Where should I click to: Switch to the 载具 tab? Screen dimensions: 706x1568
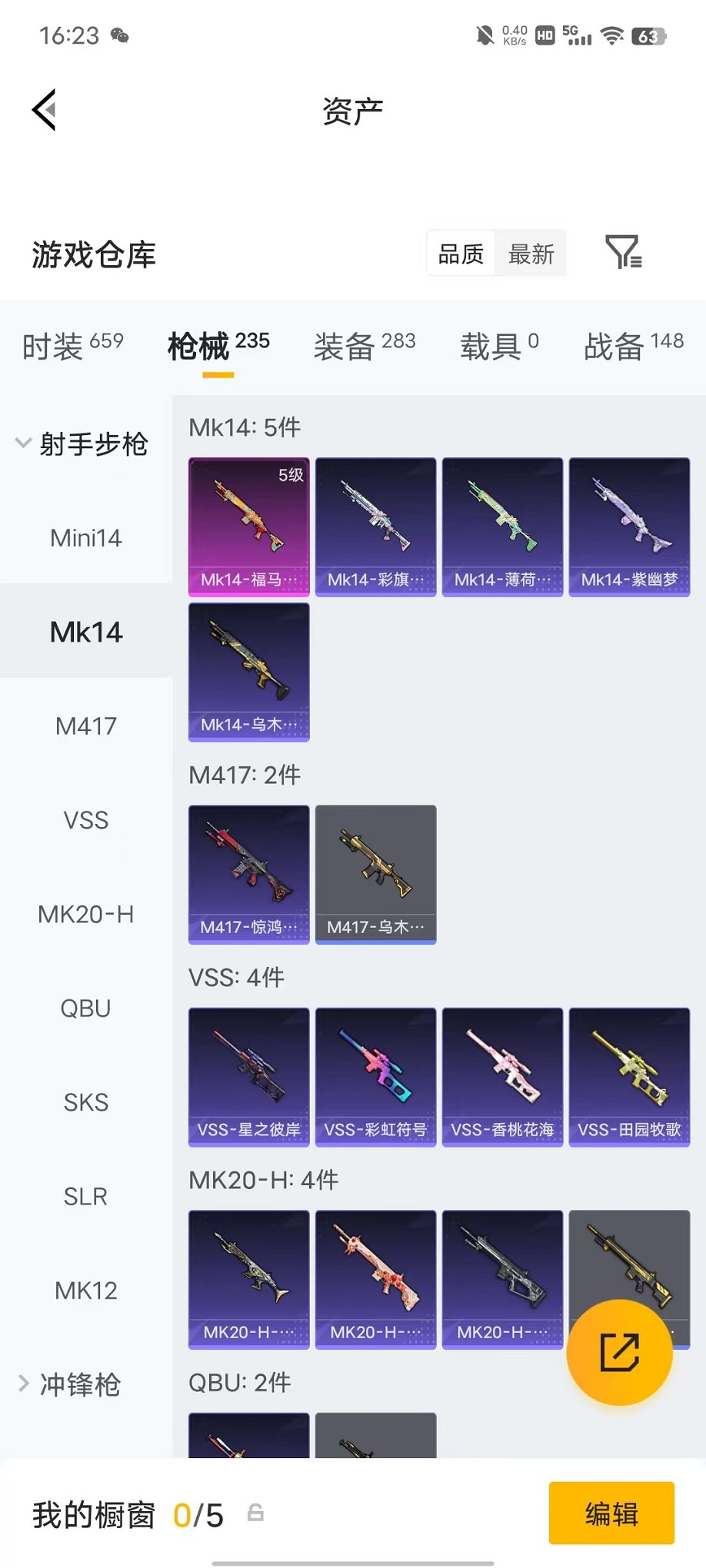click(499, 345)
